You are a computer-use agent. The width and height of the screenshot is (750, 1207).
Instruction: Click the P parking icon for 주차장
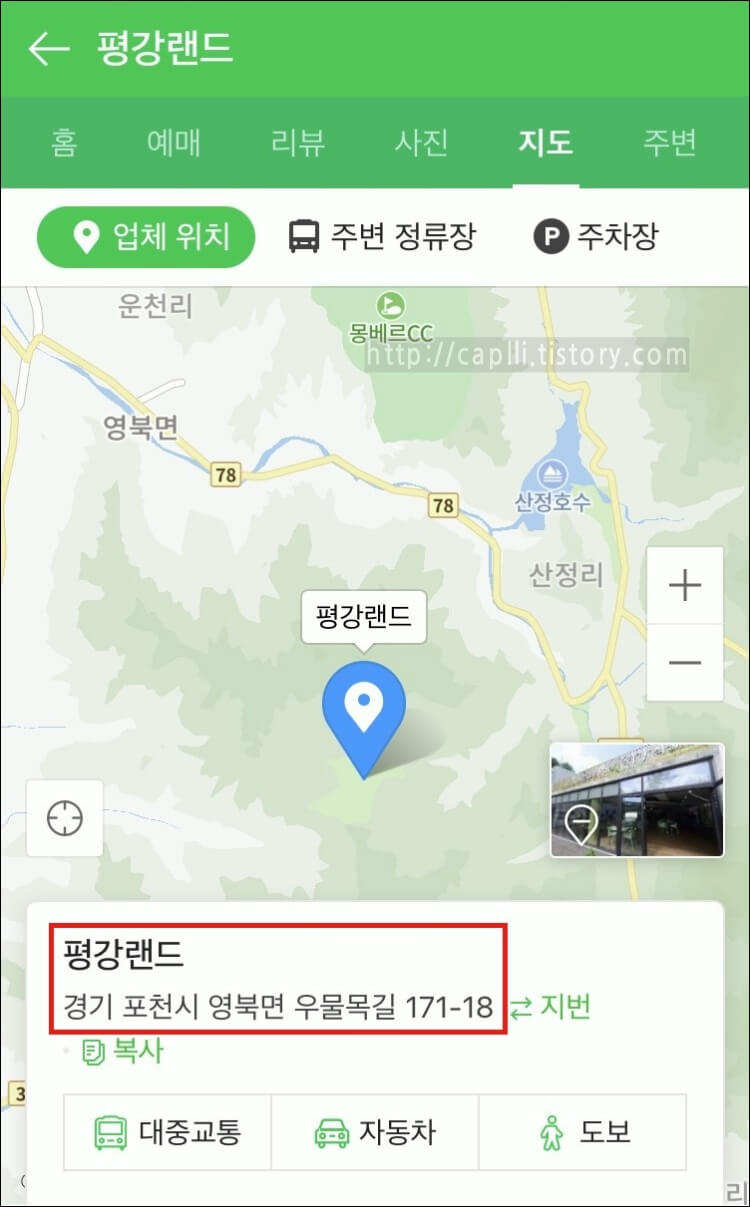(550, 236)
